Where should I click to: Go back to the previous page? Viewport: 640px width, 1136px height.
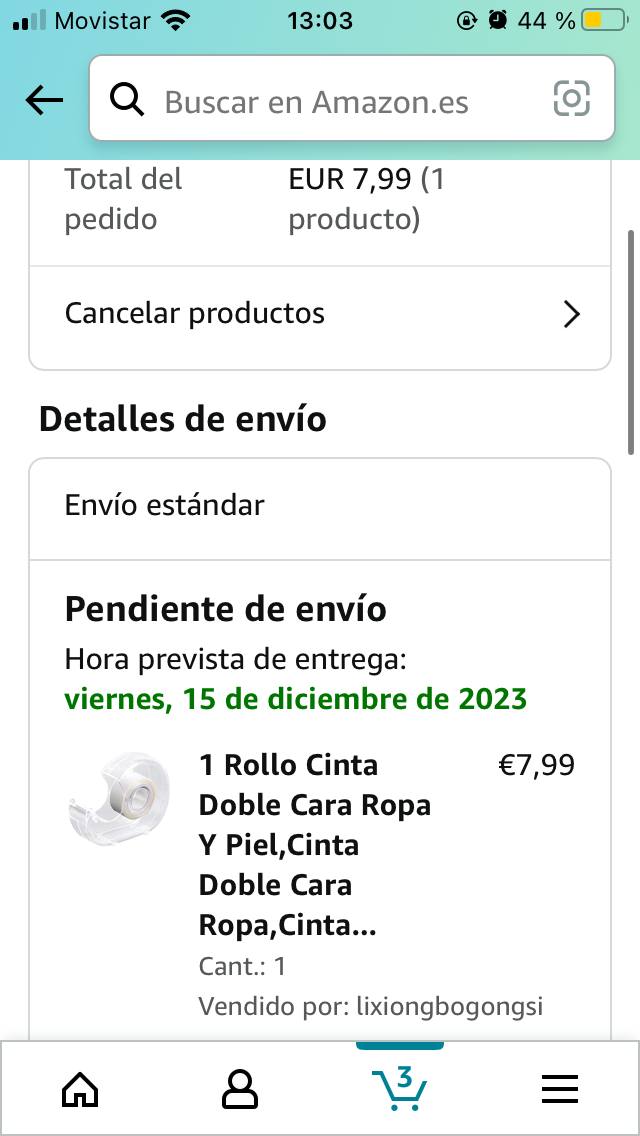[44, 100]
